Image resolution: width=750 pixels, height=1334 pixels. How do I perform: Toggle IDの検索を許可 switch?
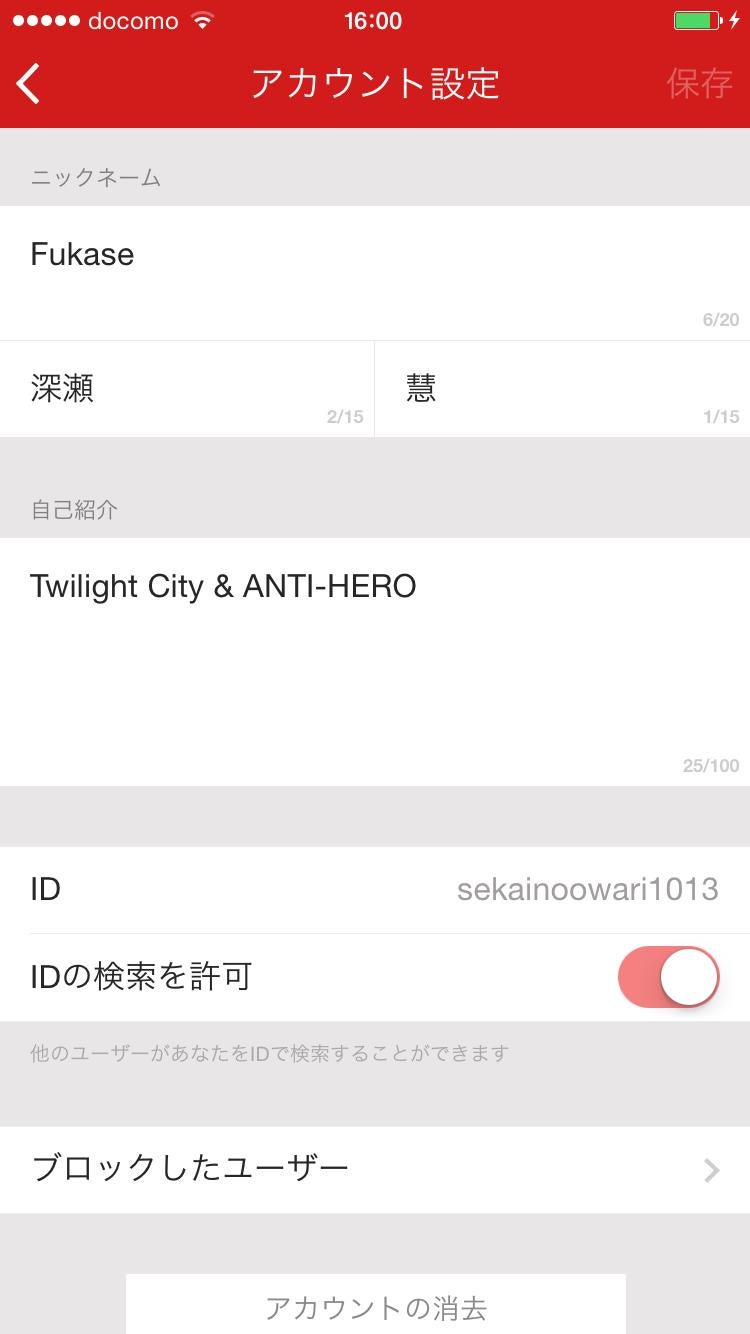point(668,977)
